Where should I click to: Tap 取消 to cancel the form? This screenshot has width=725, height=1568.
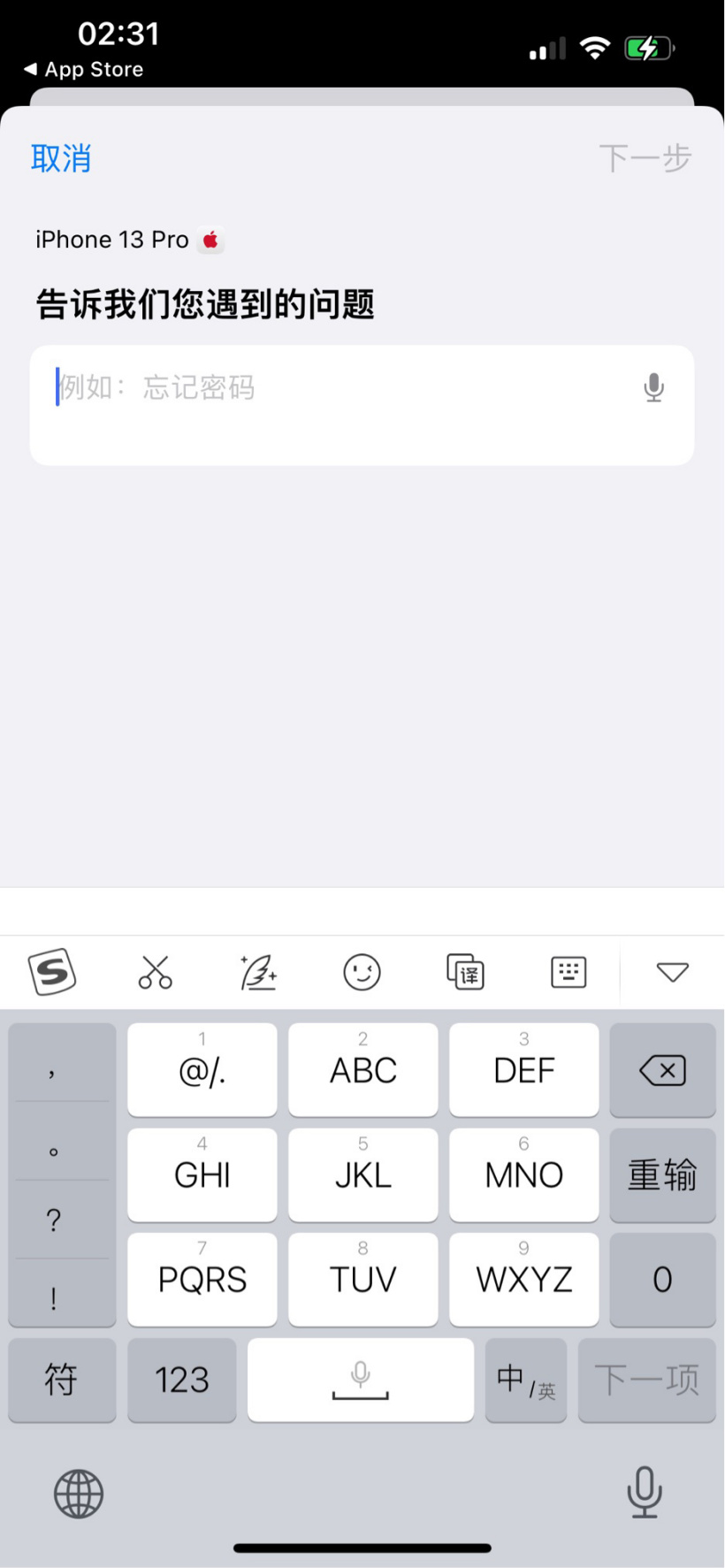point(61,158)
